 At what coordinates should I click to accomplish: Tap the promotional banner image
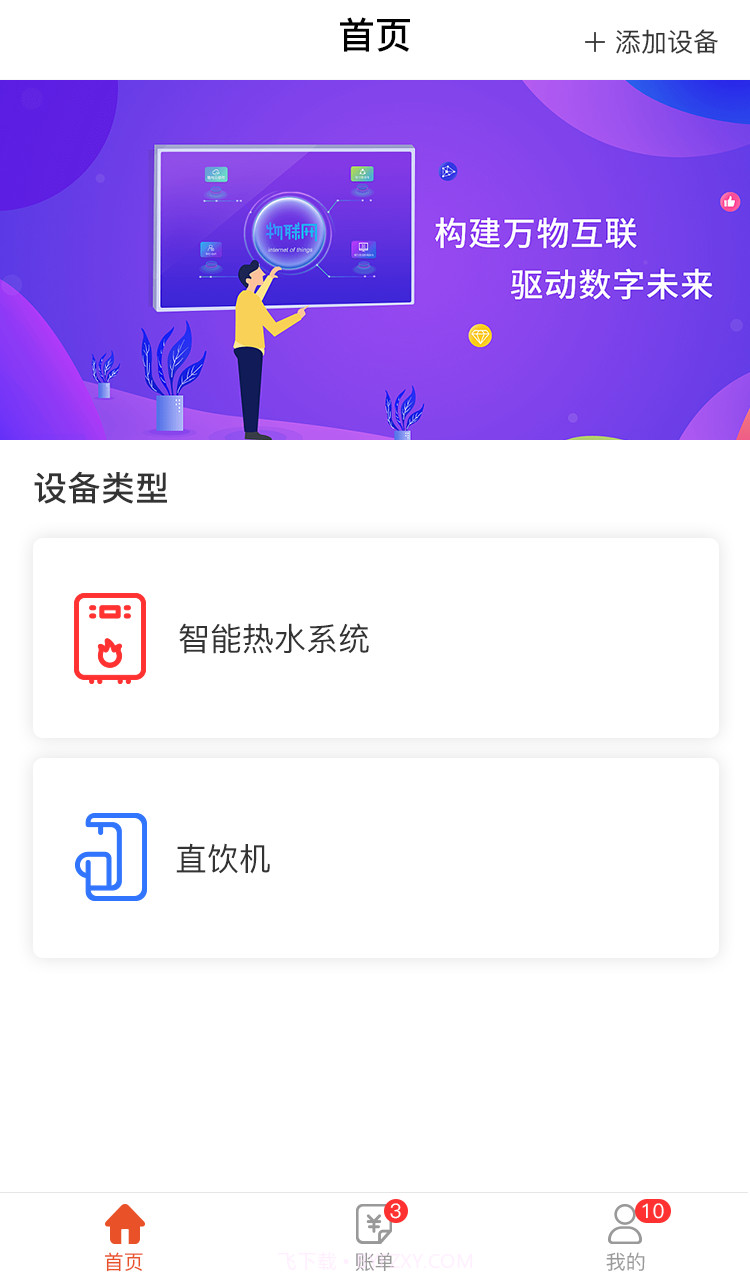click(x=375, y=258)
